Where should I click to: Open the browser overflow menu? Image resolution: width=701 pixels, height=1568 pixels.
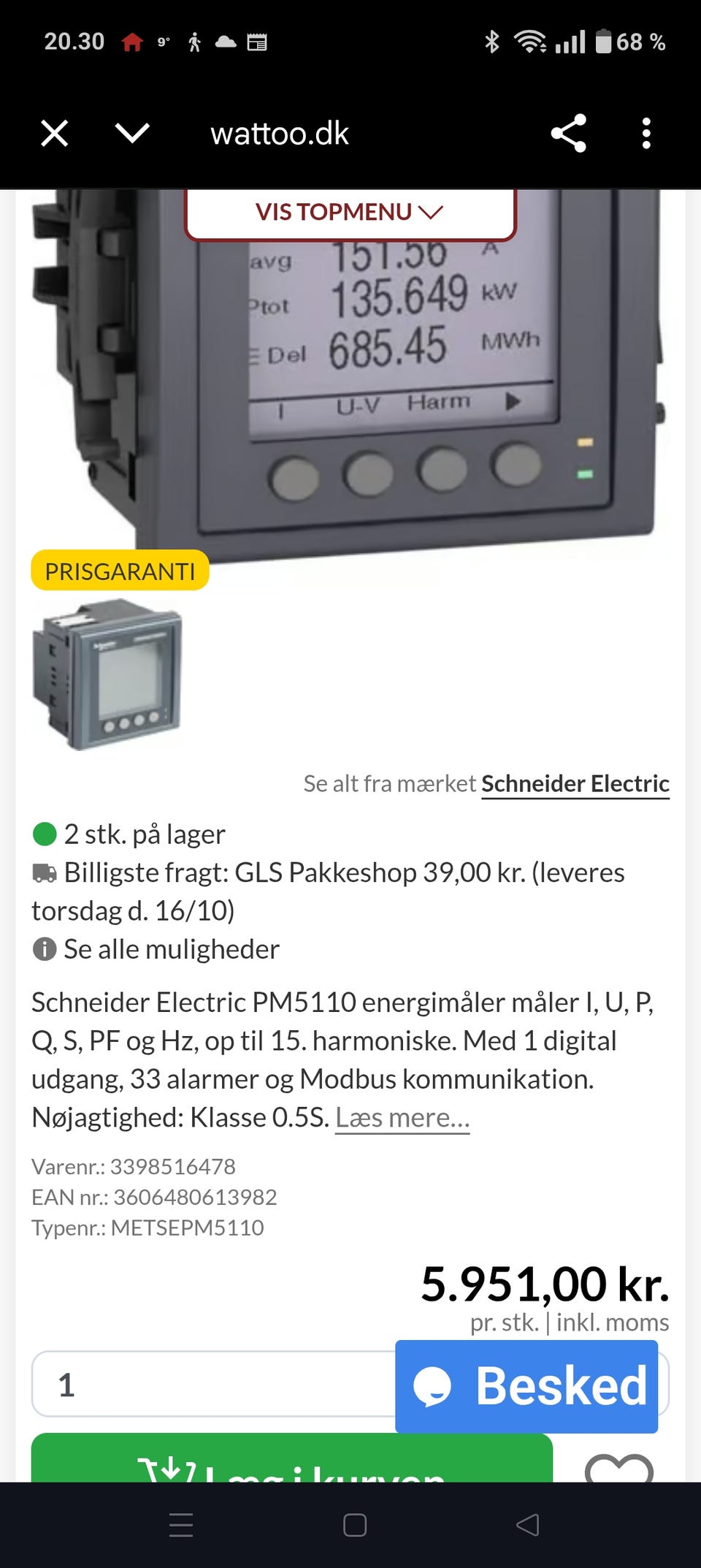tap(646, 132)
